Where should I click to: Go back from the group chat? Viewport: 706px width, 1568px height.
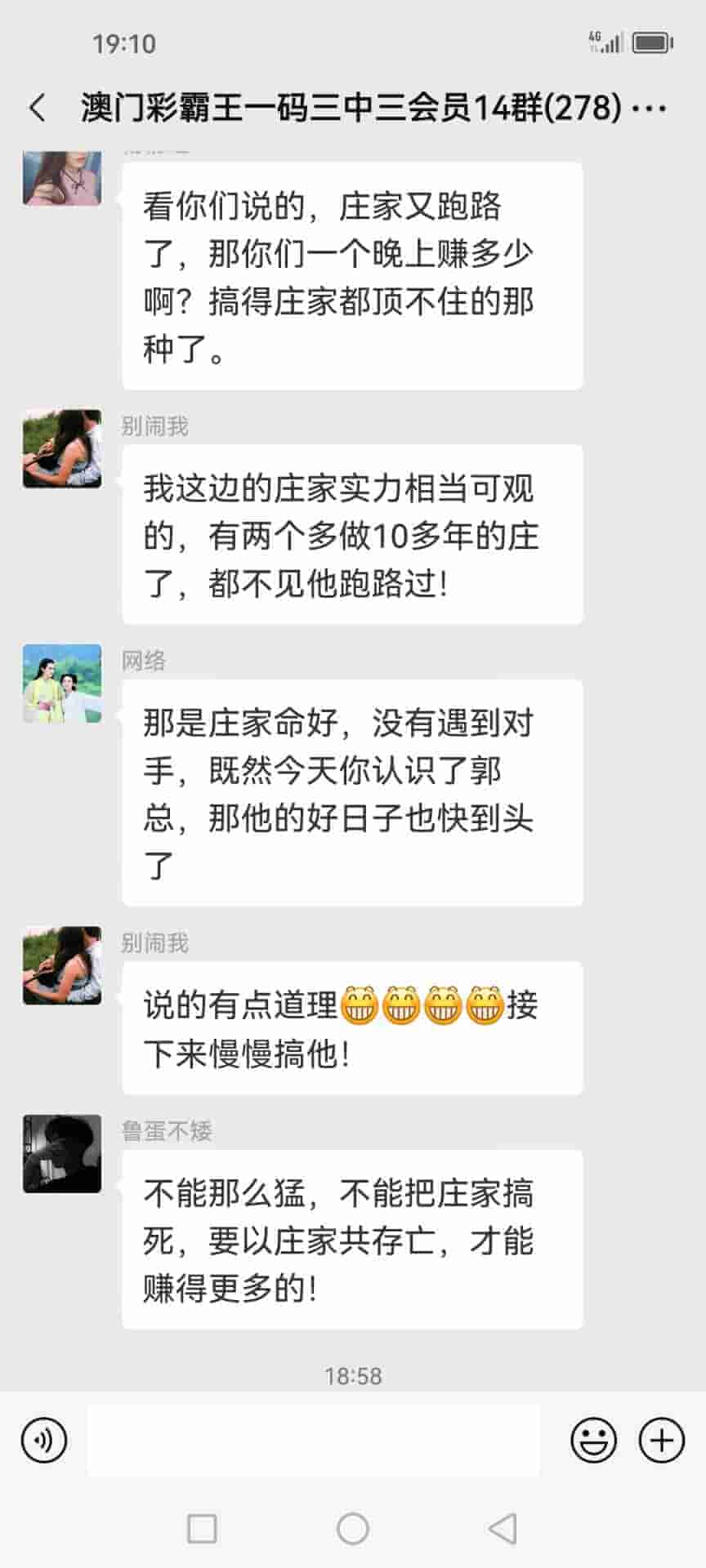38,108
